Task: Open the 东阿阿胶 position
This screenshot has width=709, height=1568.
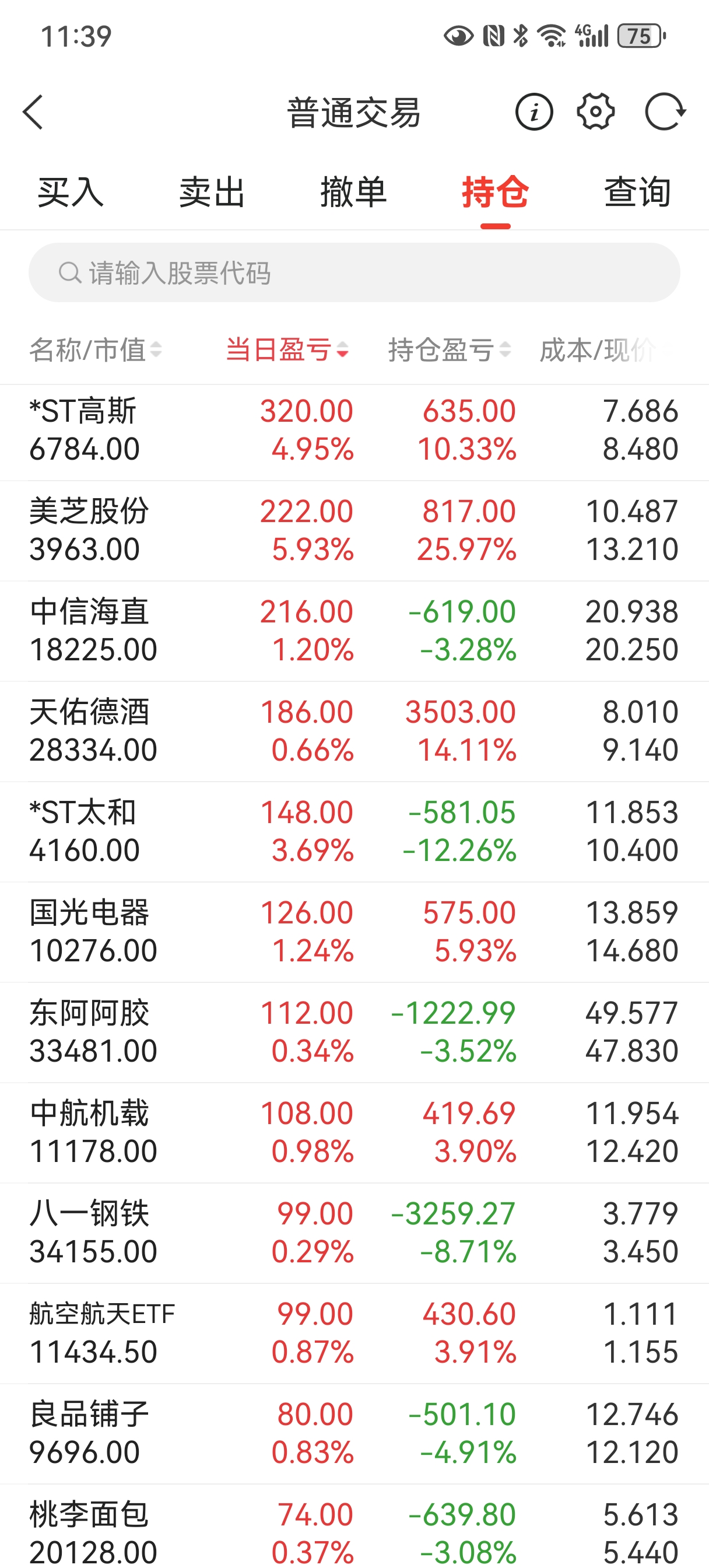Action: point(354,1032)
